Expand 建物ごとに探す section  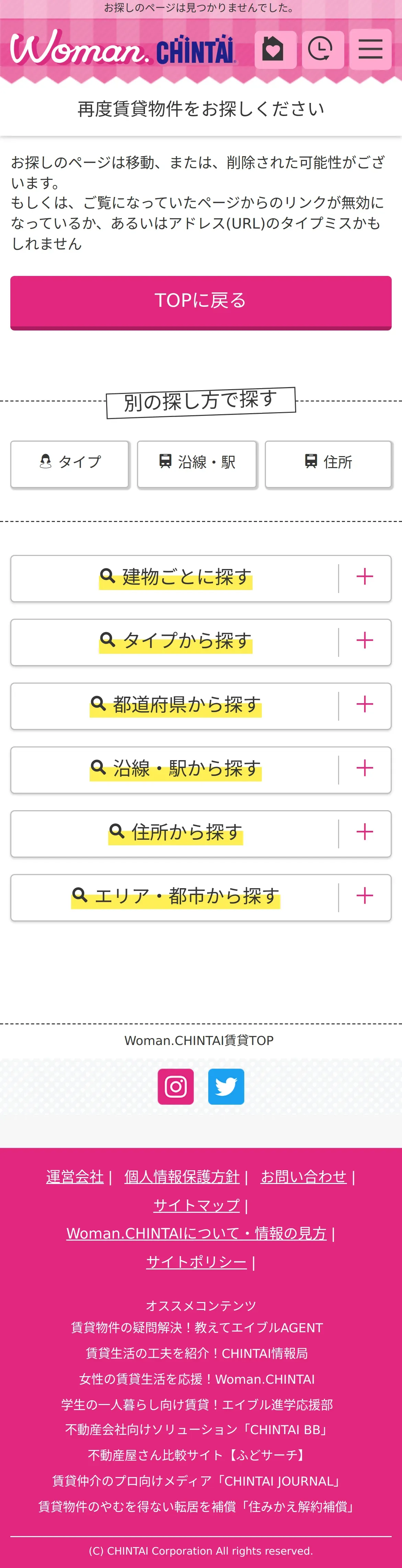pos(364,577)
